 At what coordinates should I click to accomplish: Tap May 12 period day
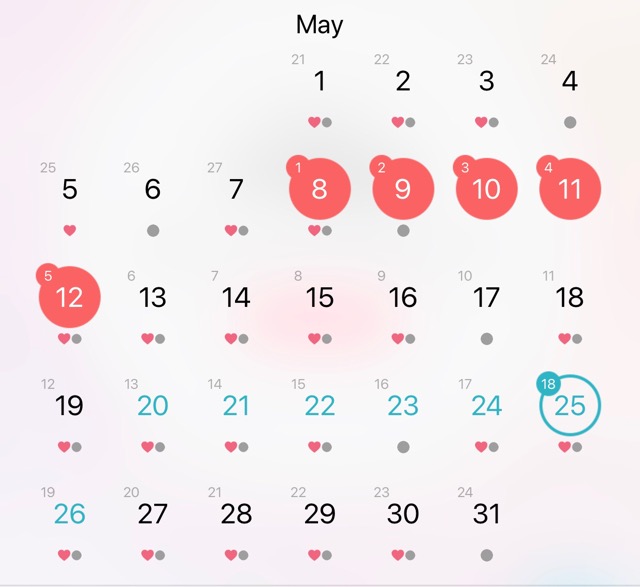69,297
